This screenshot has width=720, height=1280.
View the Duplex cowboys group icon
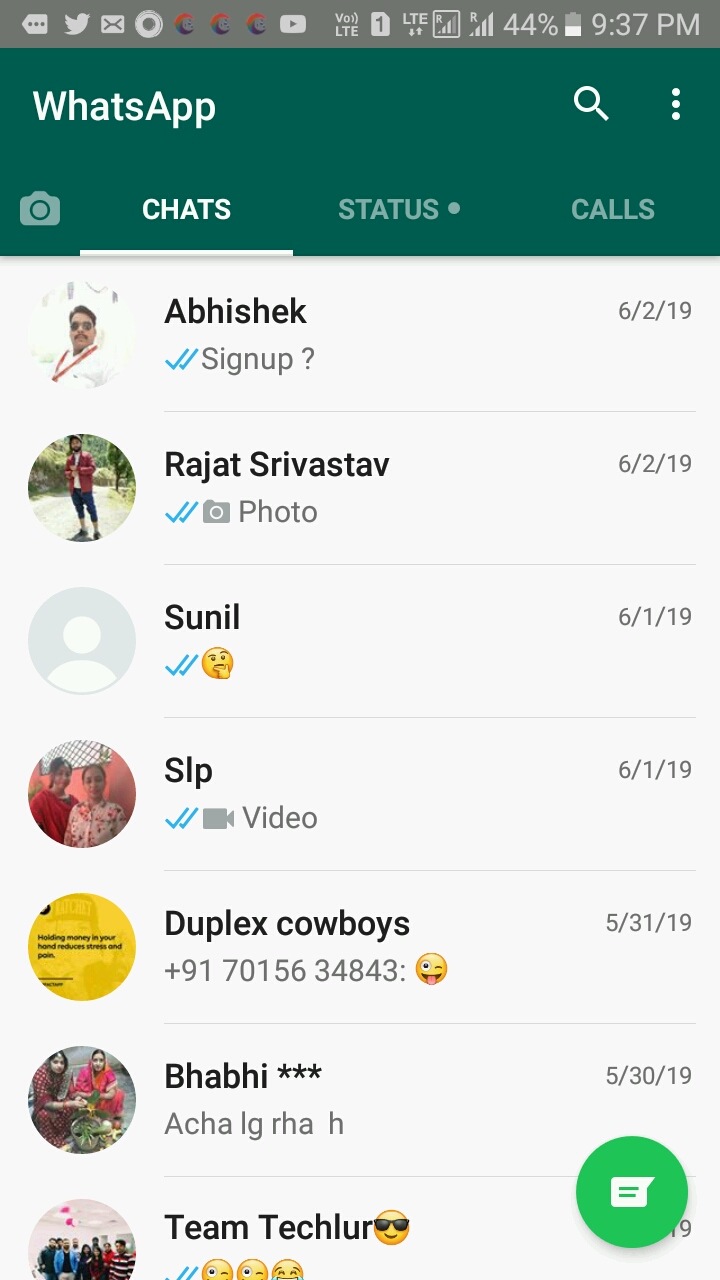tap(82, 947)
